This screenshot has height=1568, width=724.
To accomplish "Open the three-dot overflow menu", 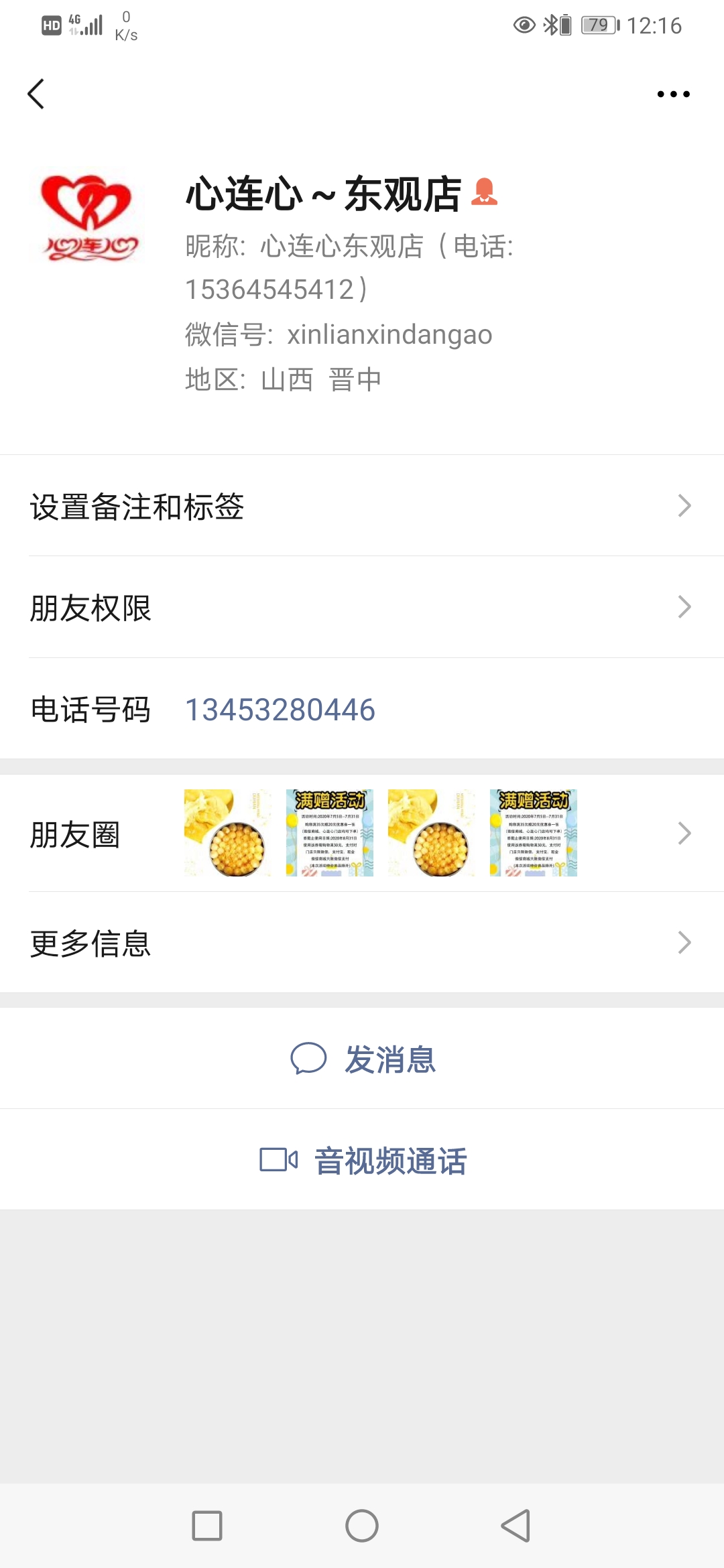I will click(673, 94).
